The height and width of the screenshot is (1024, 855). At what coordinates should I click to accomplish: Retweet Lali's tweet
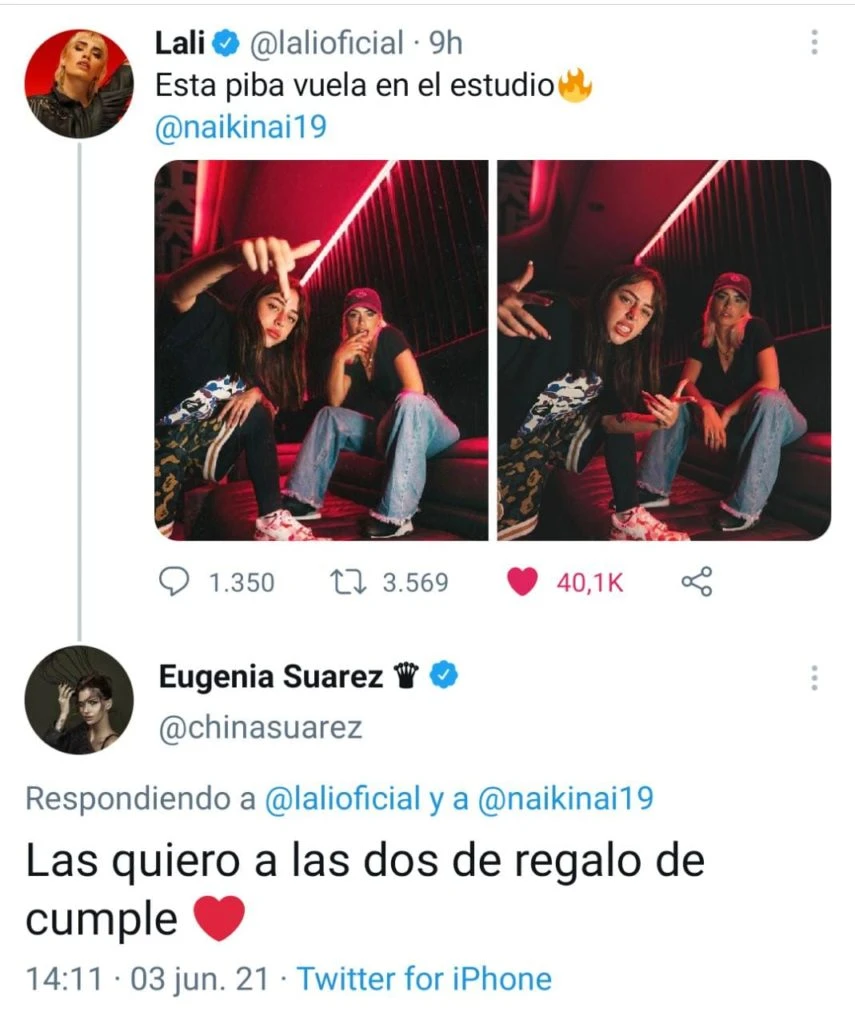pyautogui.click(x=345, y=582)
